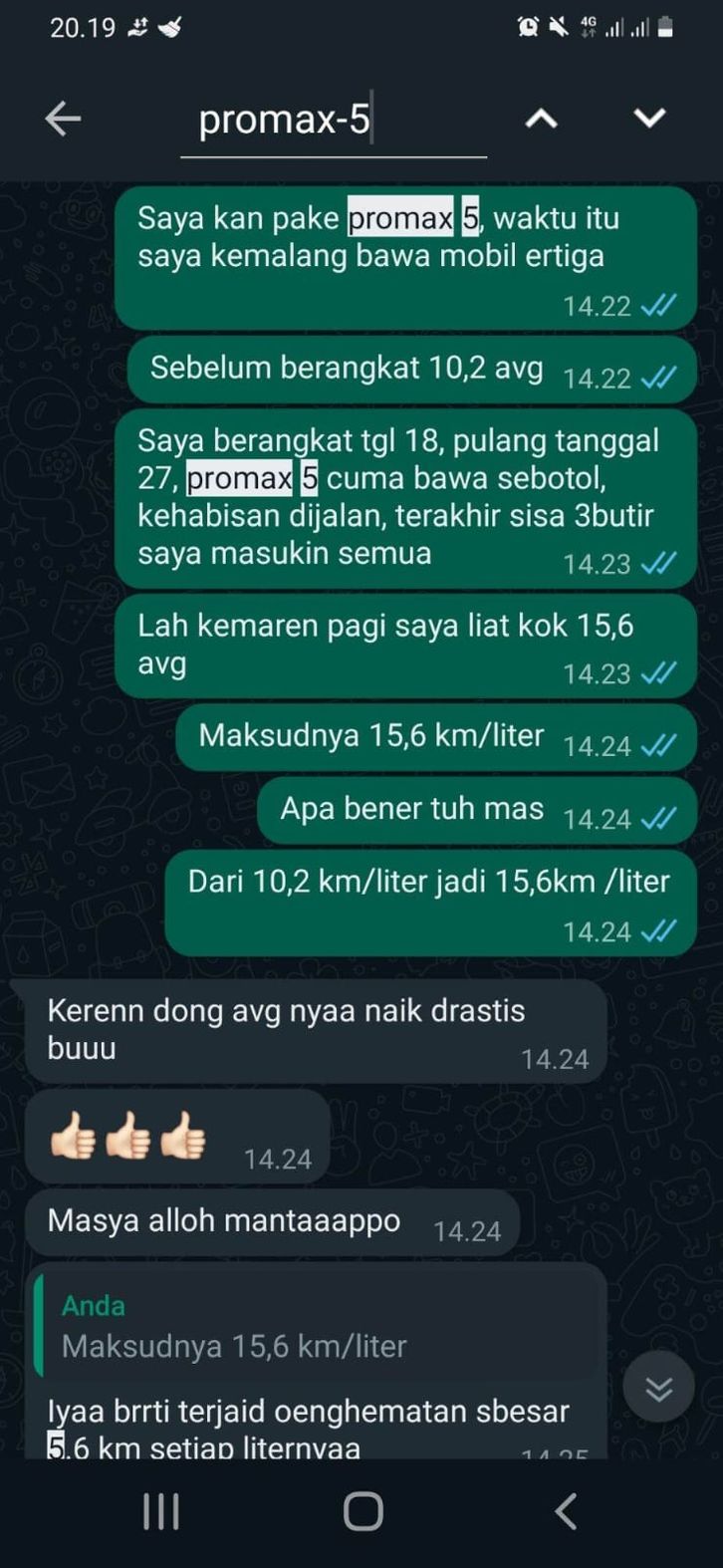Jump to the previous search match
Image resolution: width=723 pixels, height=1568 pixels.
click(541, 120)
